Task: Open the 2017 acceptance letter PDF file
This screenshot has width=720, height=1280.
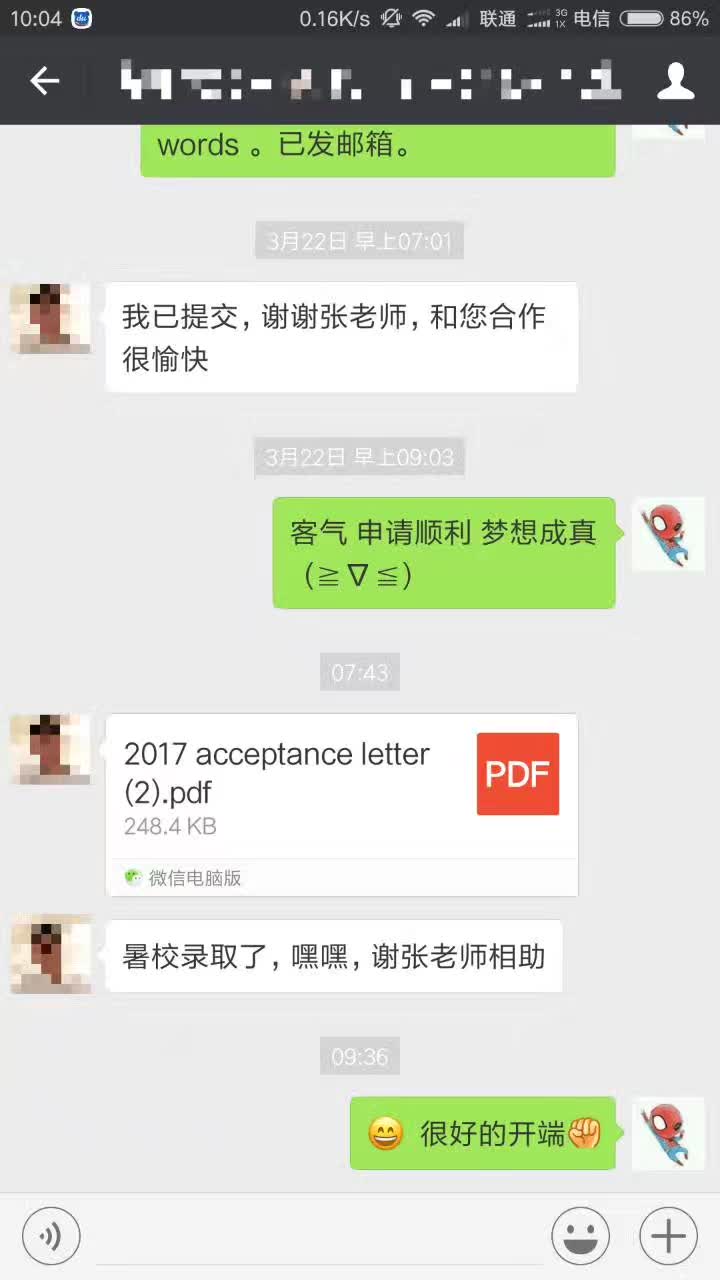Action: click(x=341, y=788)
